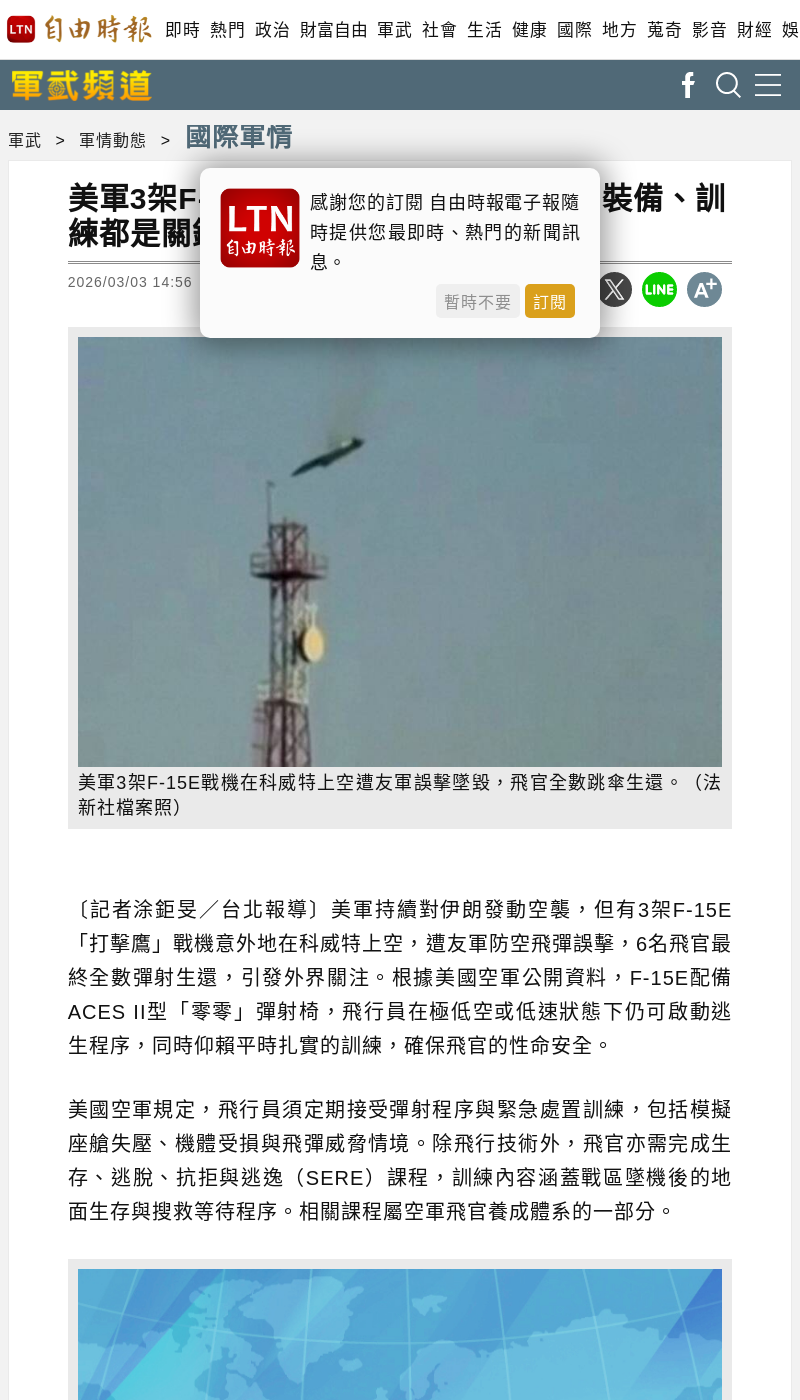
Task: Switch to 即時 section
Action: tap(182, 30)
